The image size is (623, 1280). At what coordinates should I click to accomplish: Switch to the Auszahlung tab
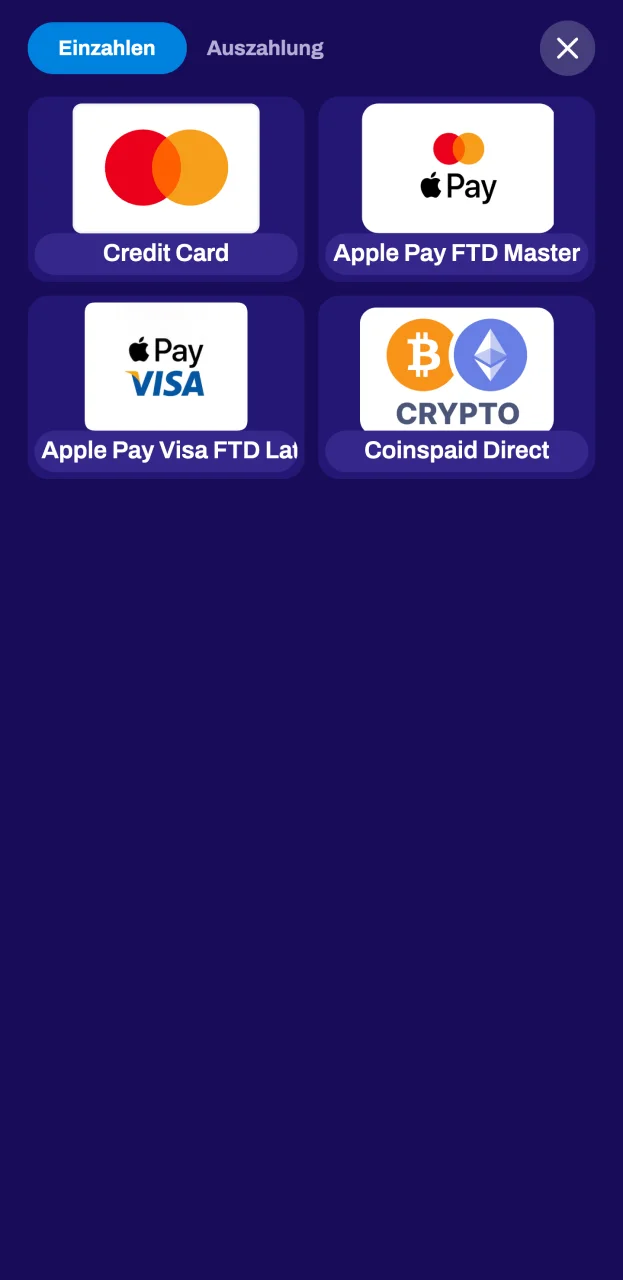265,48
